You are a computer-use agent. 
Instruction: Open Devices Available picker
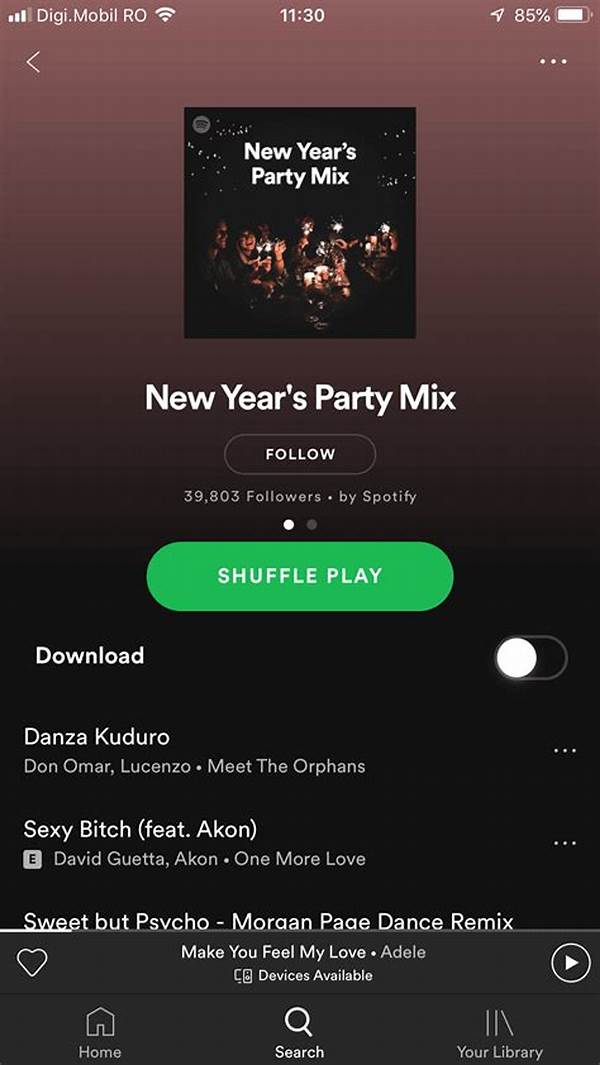click(303, 975)
